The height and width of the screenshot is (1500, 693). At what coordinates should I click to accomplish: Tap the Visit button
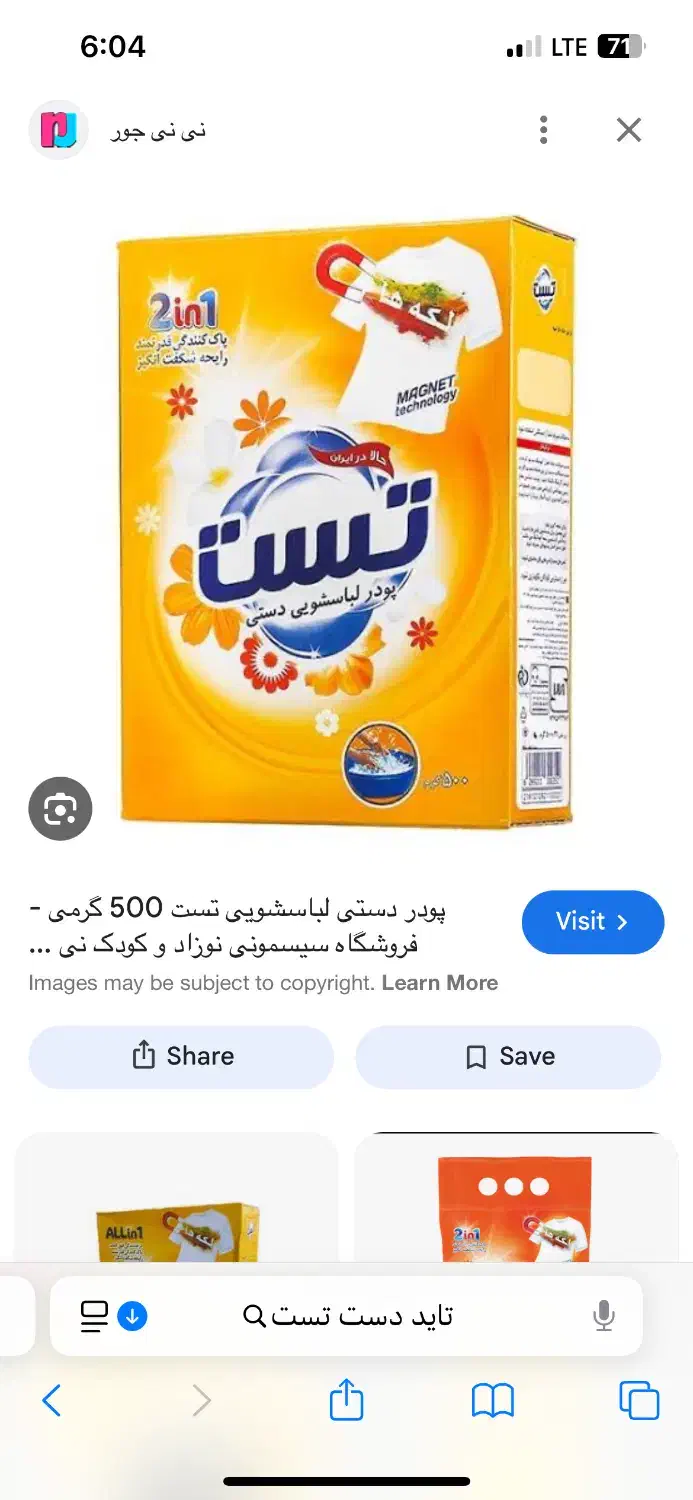coord(593,922)
